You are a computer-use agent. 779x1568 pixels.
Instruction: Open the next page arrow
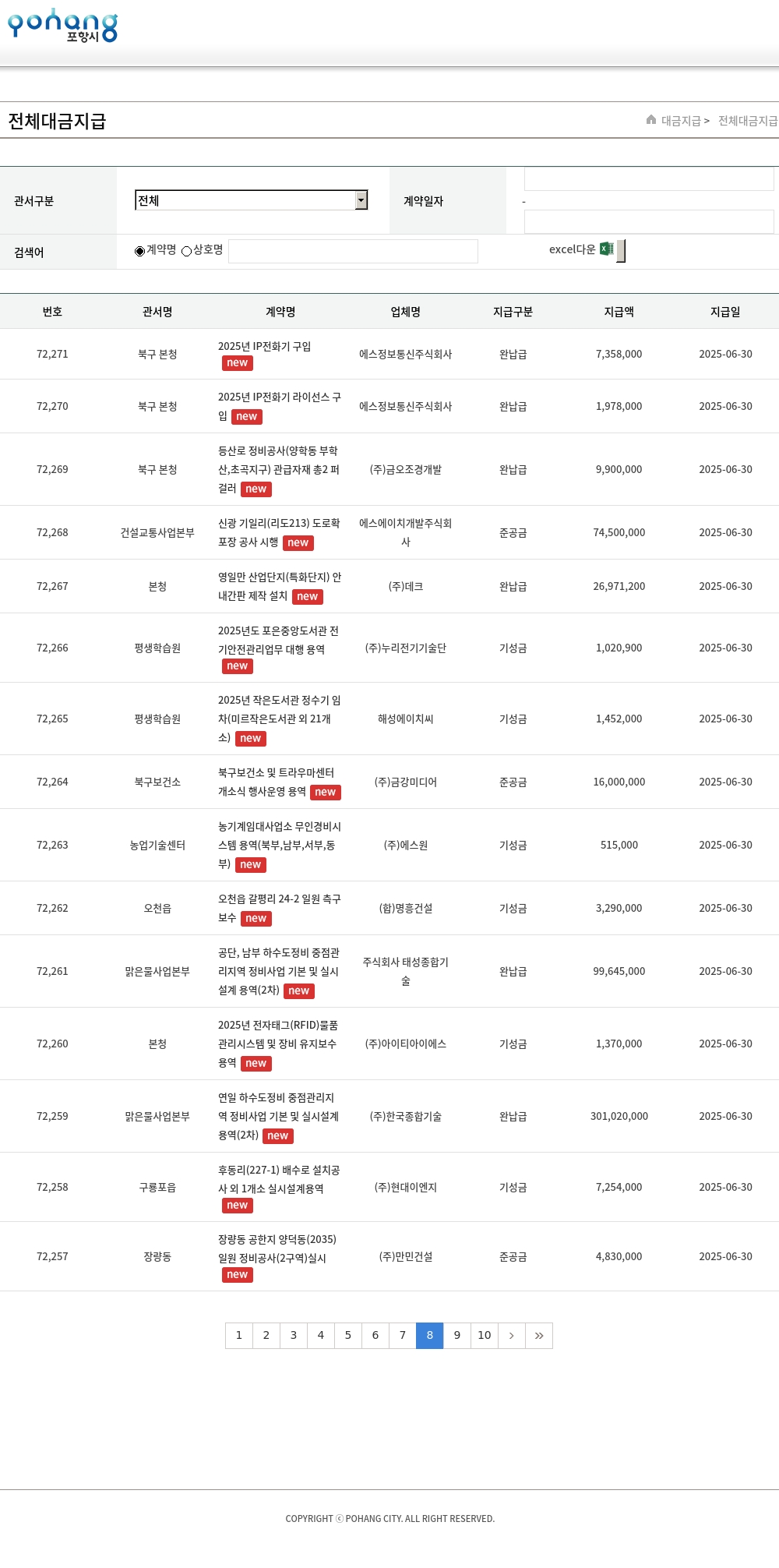[x=512, y=1335]
